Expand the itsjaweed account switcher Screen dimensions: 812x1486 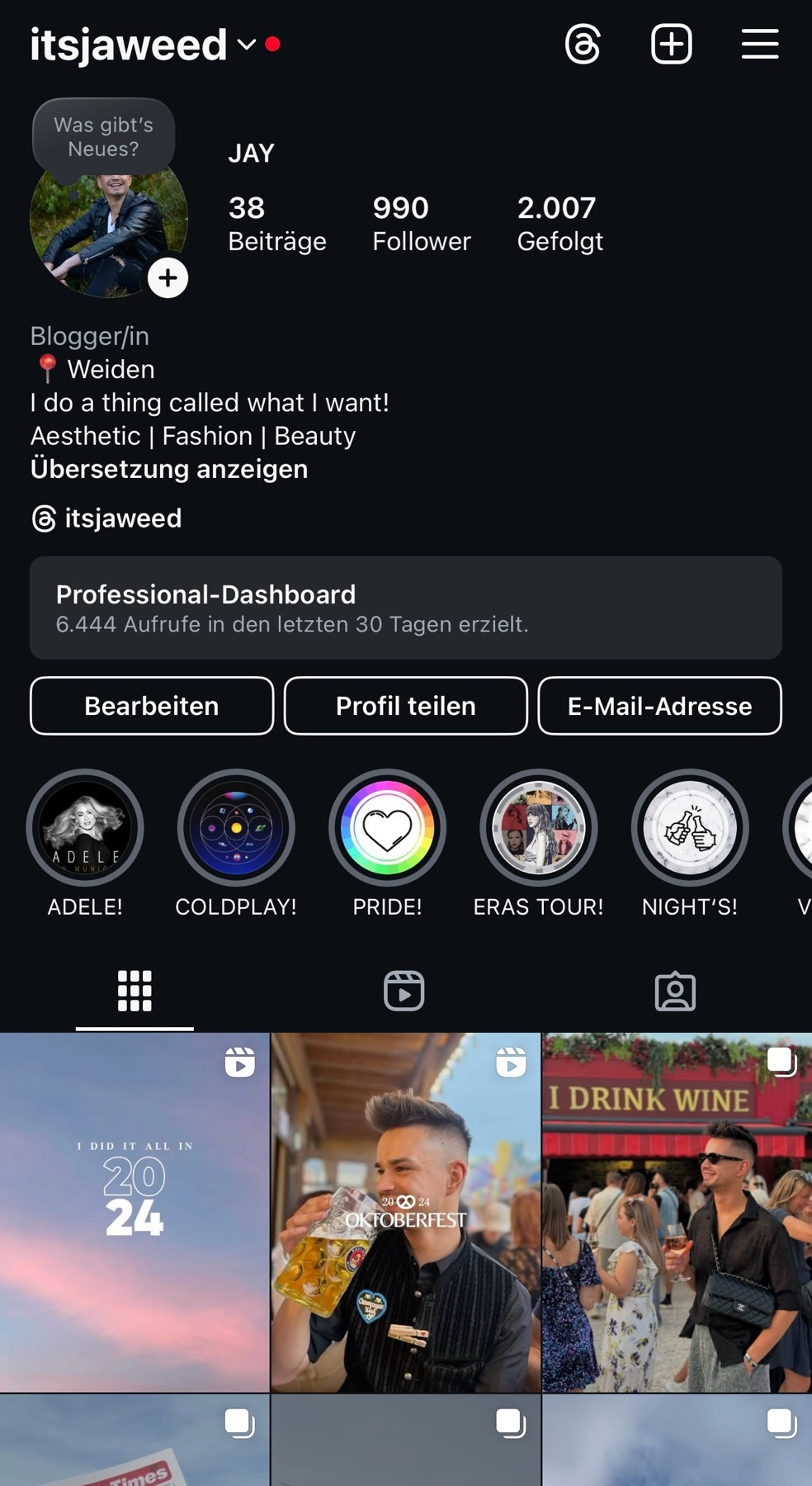[x=246, y=45]
